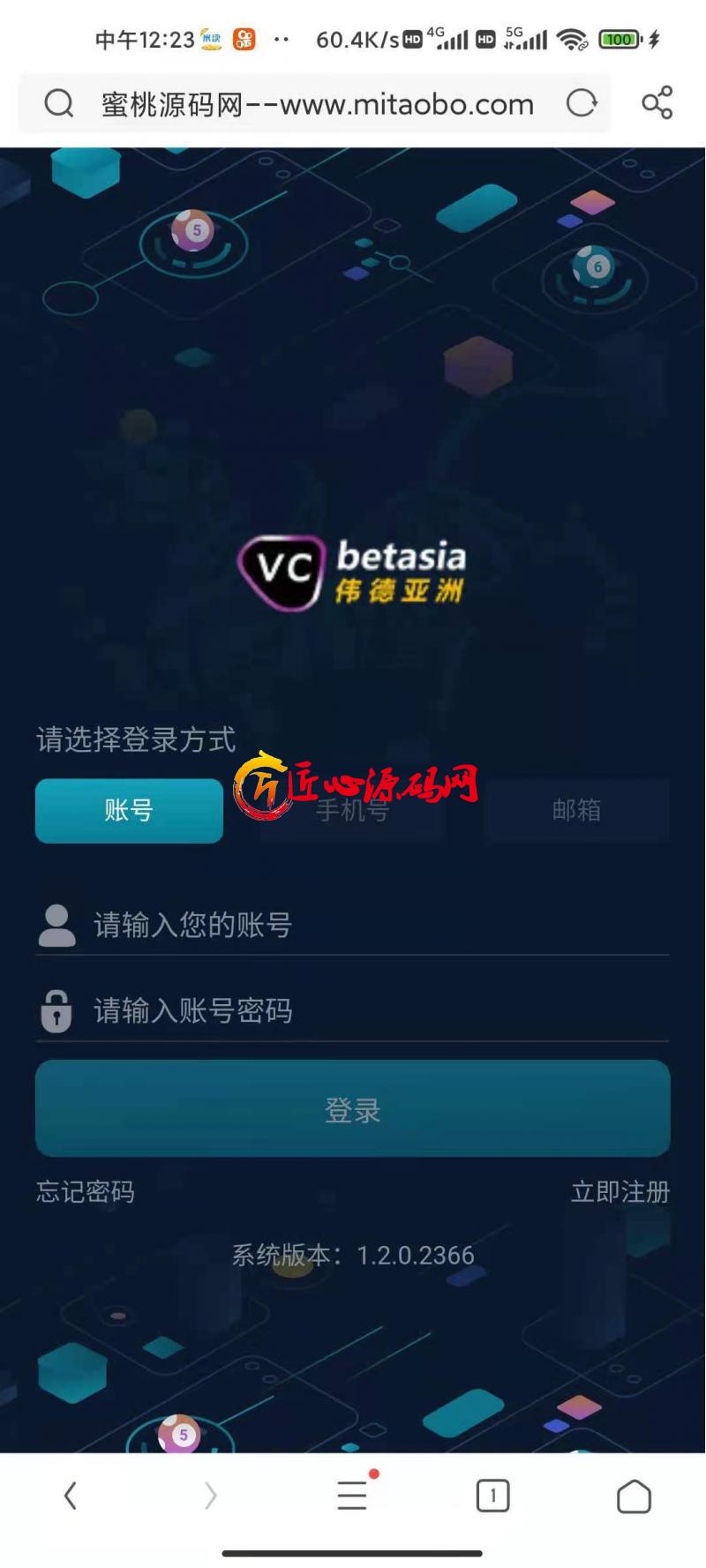Image resolution: width=706 pixels, height=1568 pixels.
Task: Open 忘记密码 forgot password link
Action: click(86, 1192)
